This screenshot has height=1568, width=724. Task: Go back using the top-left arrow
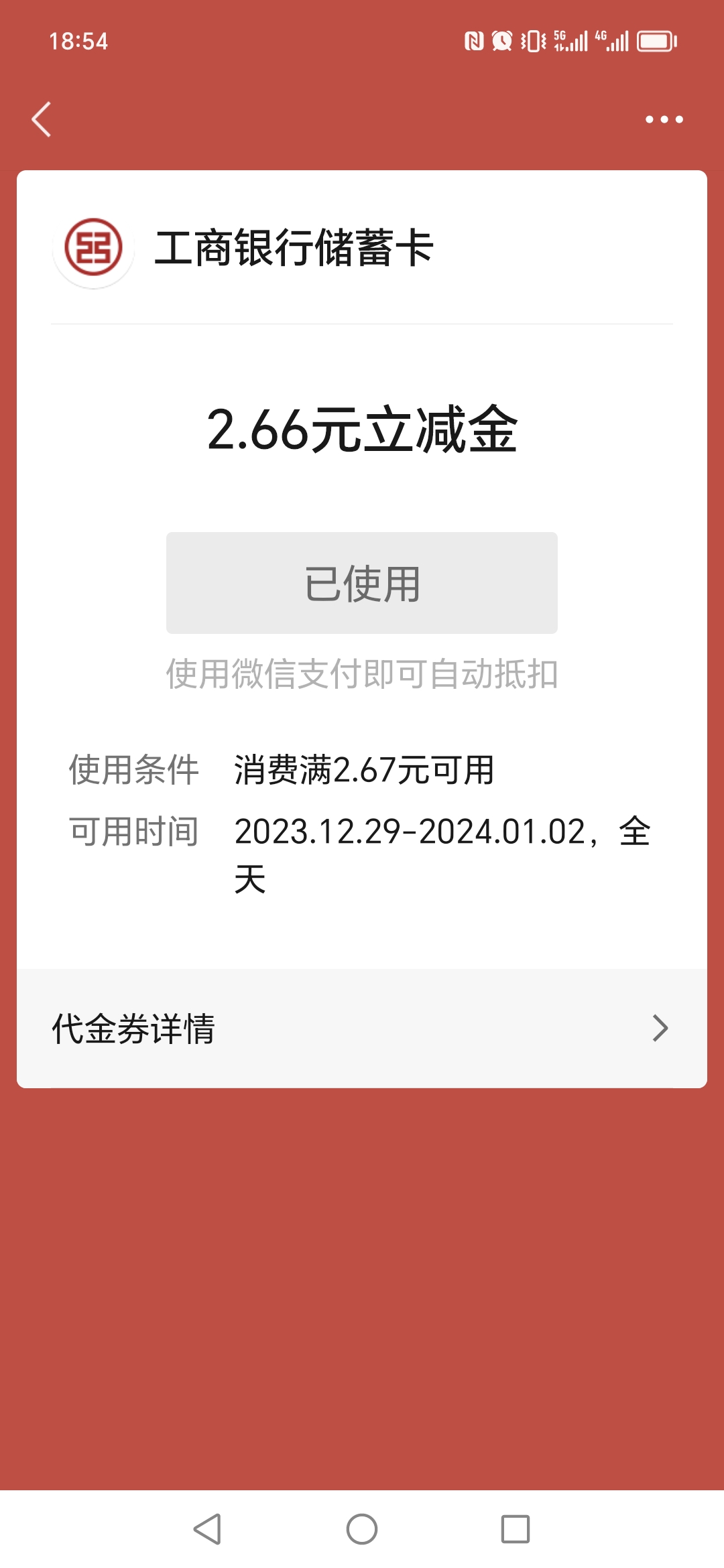(42, 119)
